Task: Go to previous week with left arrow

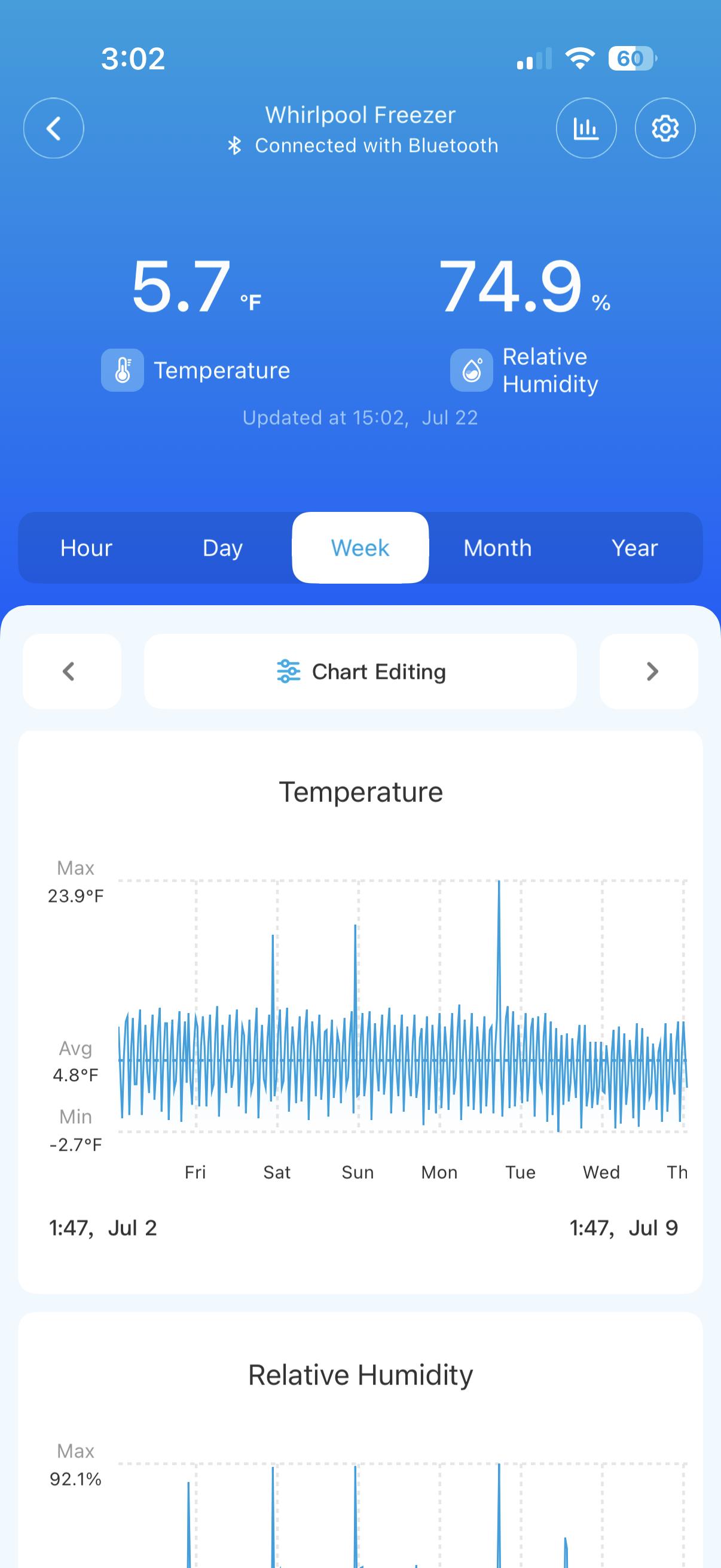Action: pyautogui.click(x=72, y=672)
